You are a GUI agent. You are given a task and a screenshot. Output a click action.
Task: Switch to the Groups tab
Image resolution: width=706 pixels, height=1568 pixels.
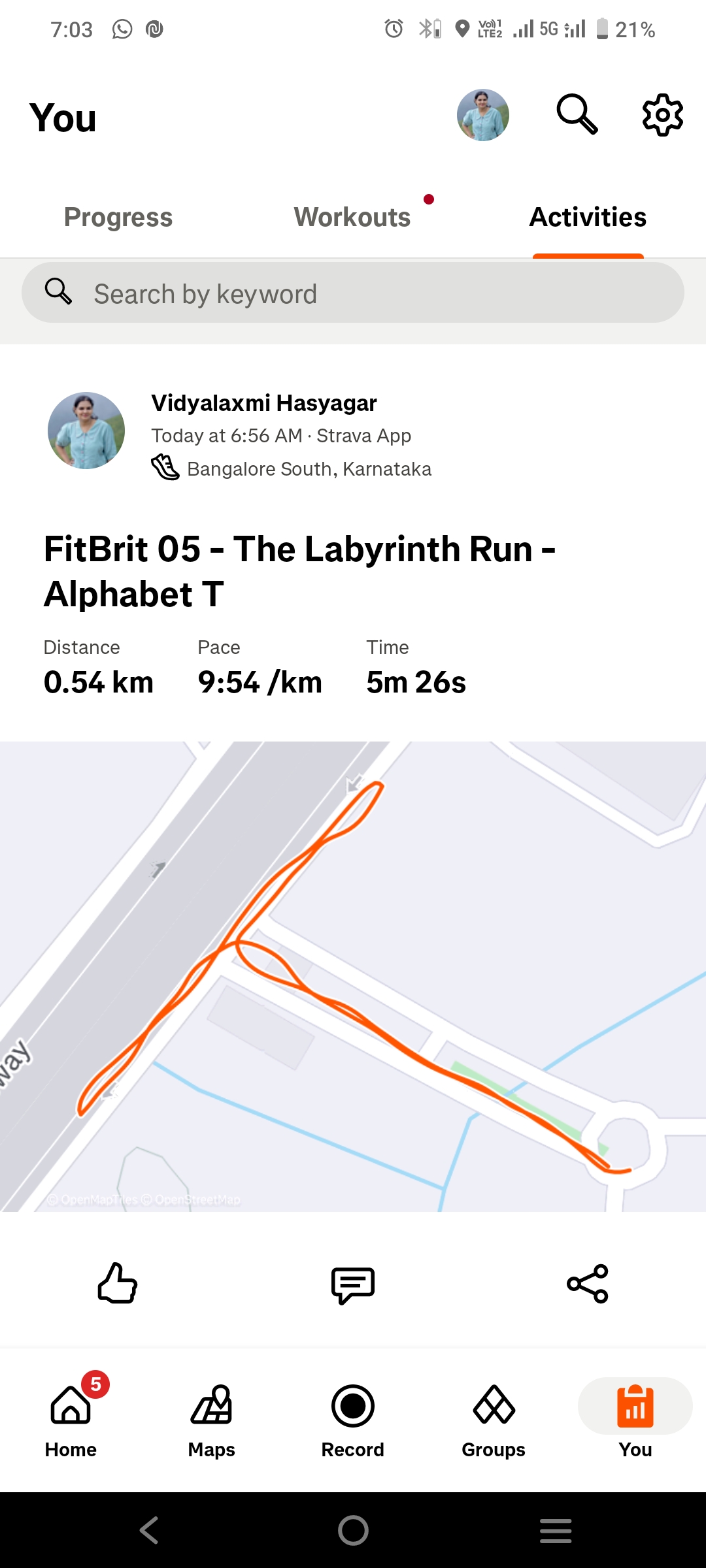(x=494, y=1419)
